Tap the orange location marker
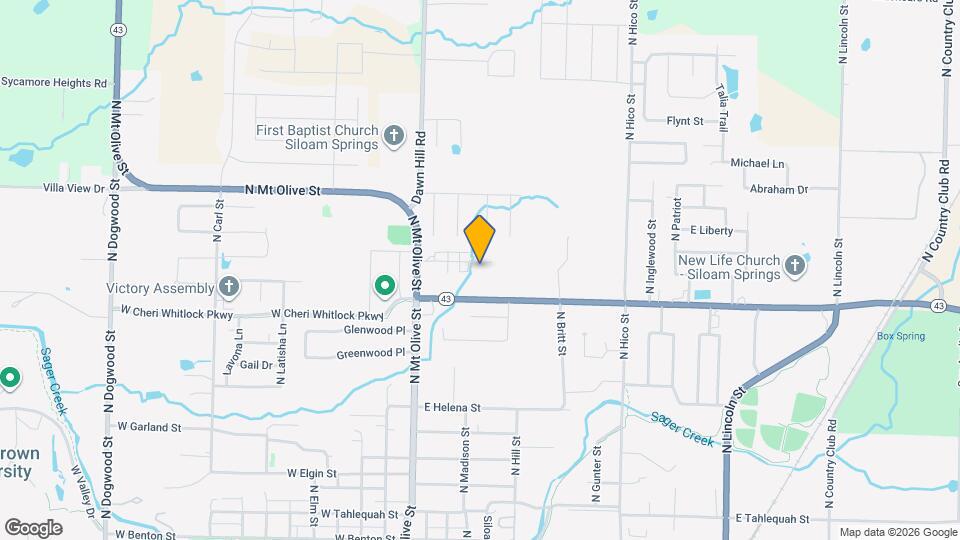This screenshot has width=960, height=540. [x=480, y=239]
